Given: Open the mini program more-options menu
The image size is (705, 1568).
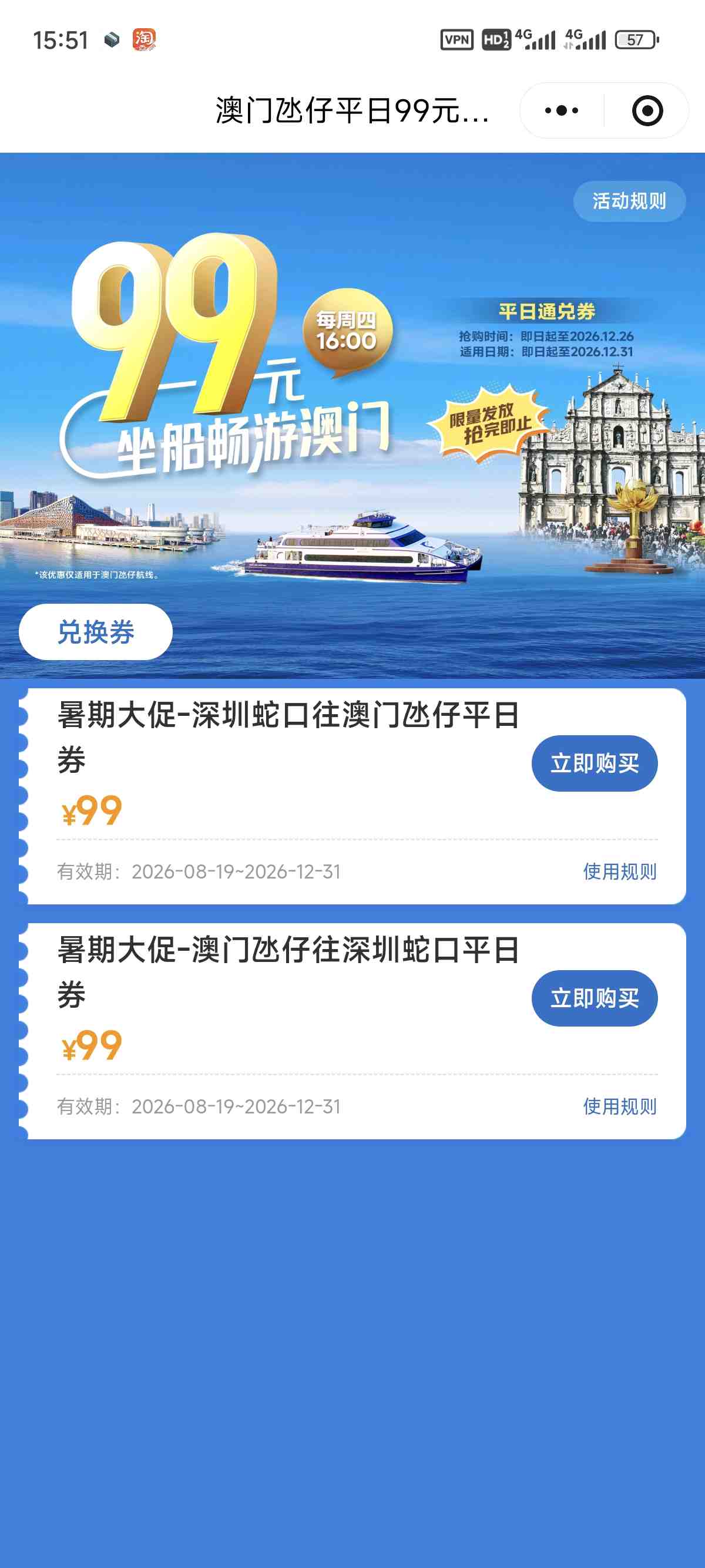Looking at the screenshot, I should (561, 111).
